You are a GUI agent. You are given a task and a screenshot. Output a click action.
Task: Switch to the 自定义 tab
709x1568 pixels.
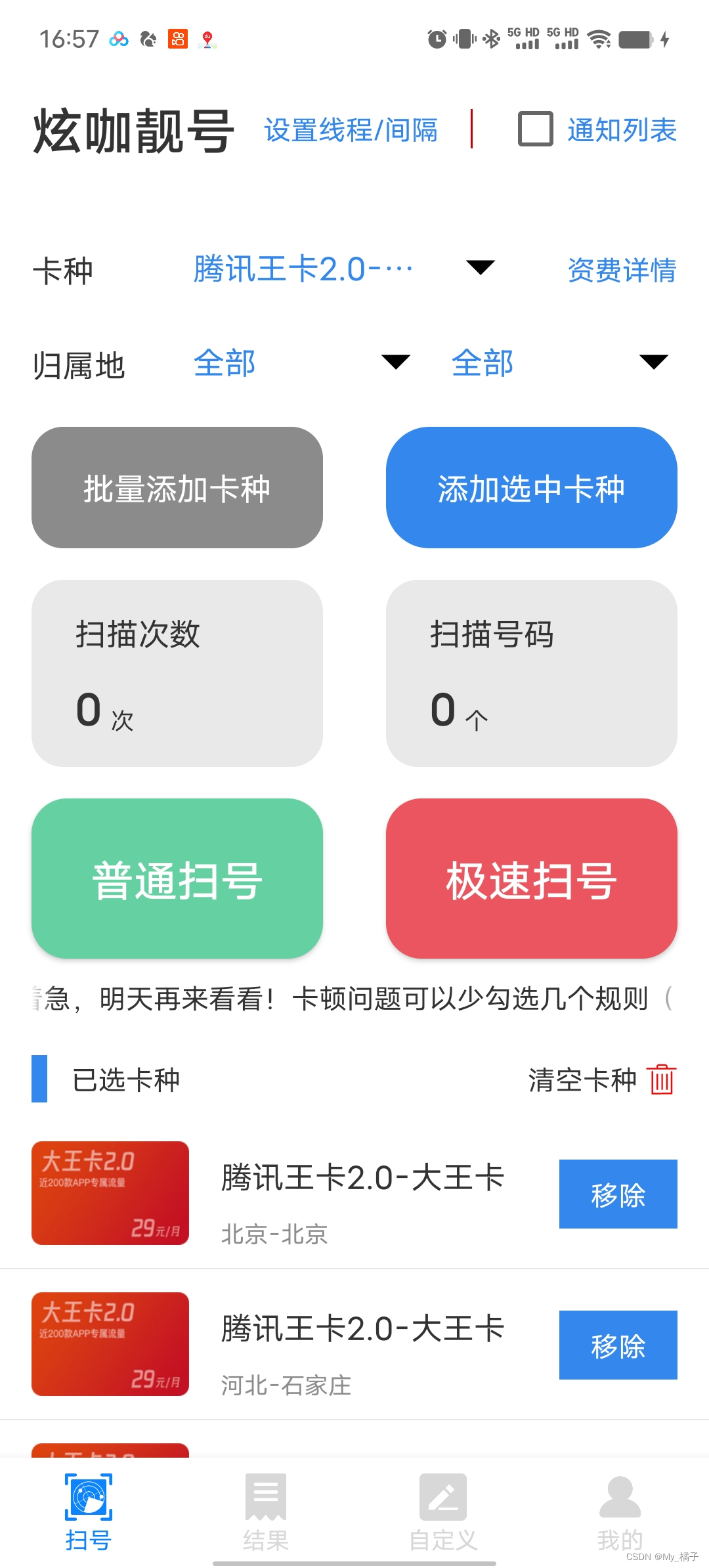(443, 1512)
